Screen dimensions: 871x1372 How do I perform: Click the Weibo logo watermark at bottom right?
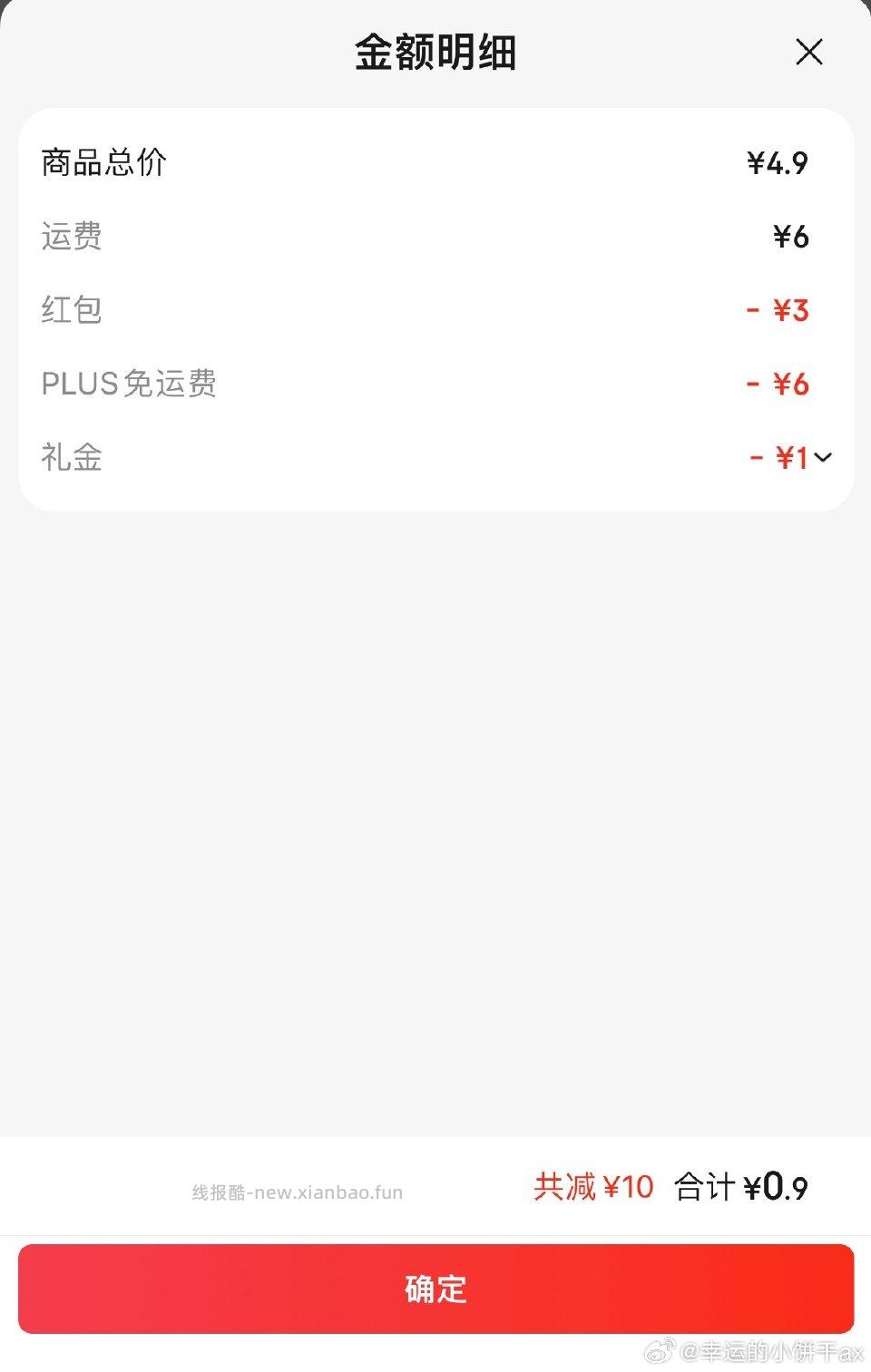(661, 1350)
